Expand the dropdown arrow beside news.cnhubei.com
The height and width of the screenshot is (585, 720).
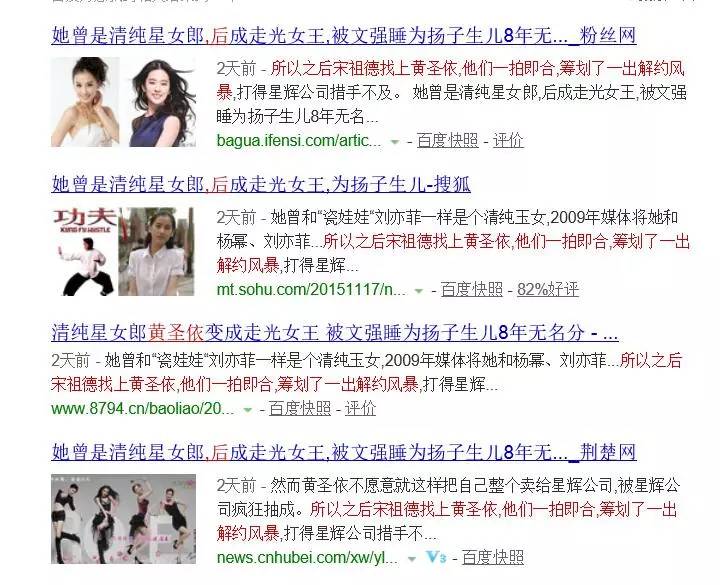[x=412, y=558]
